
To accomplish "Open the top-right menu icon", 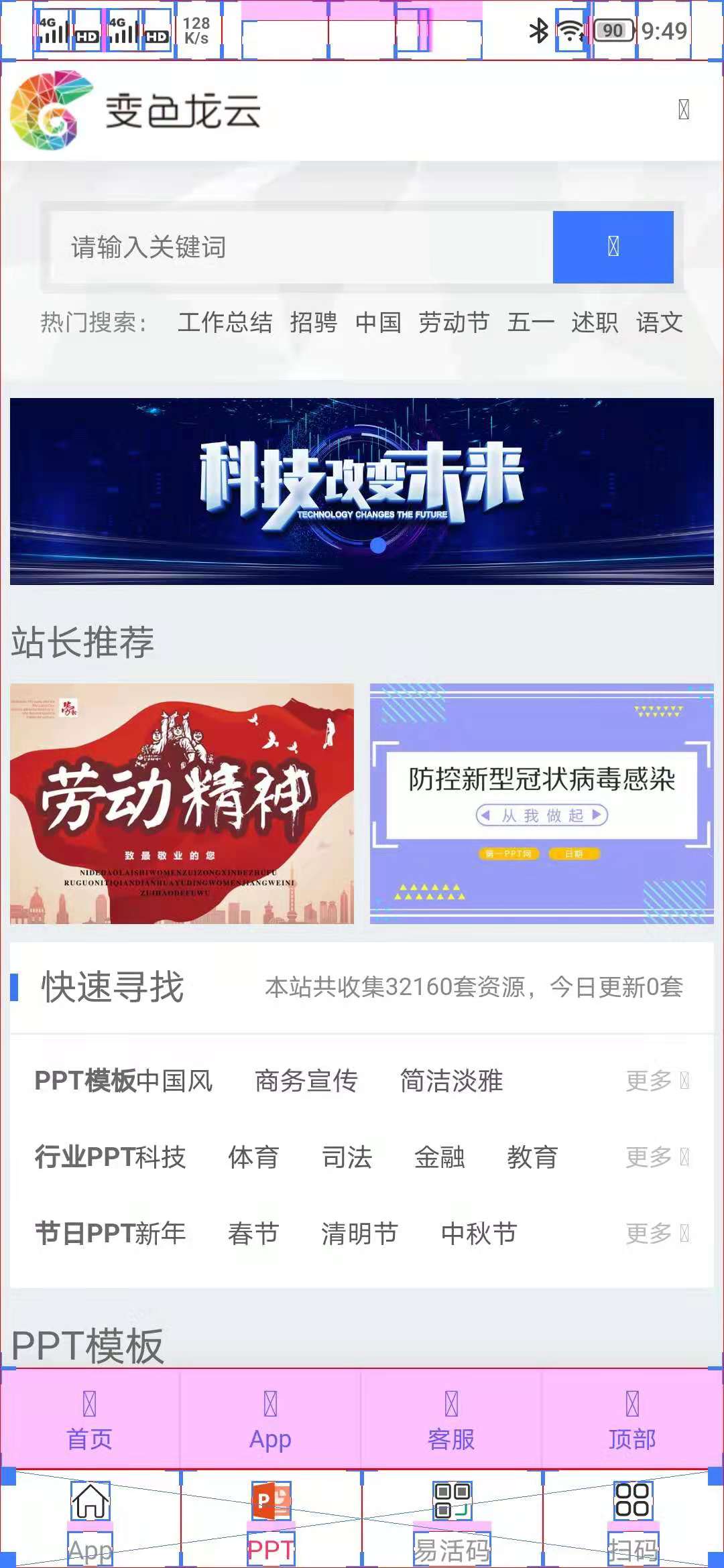I will 683,110.
